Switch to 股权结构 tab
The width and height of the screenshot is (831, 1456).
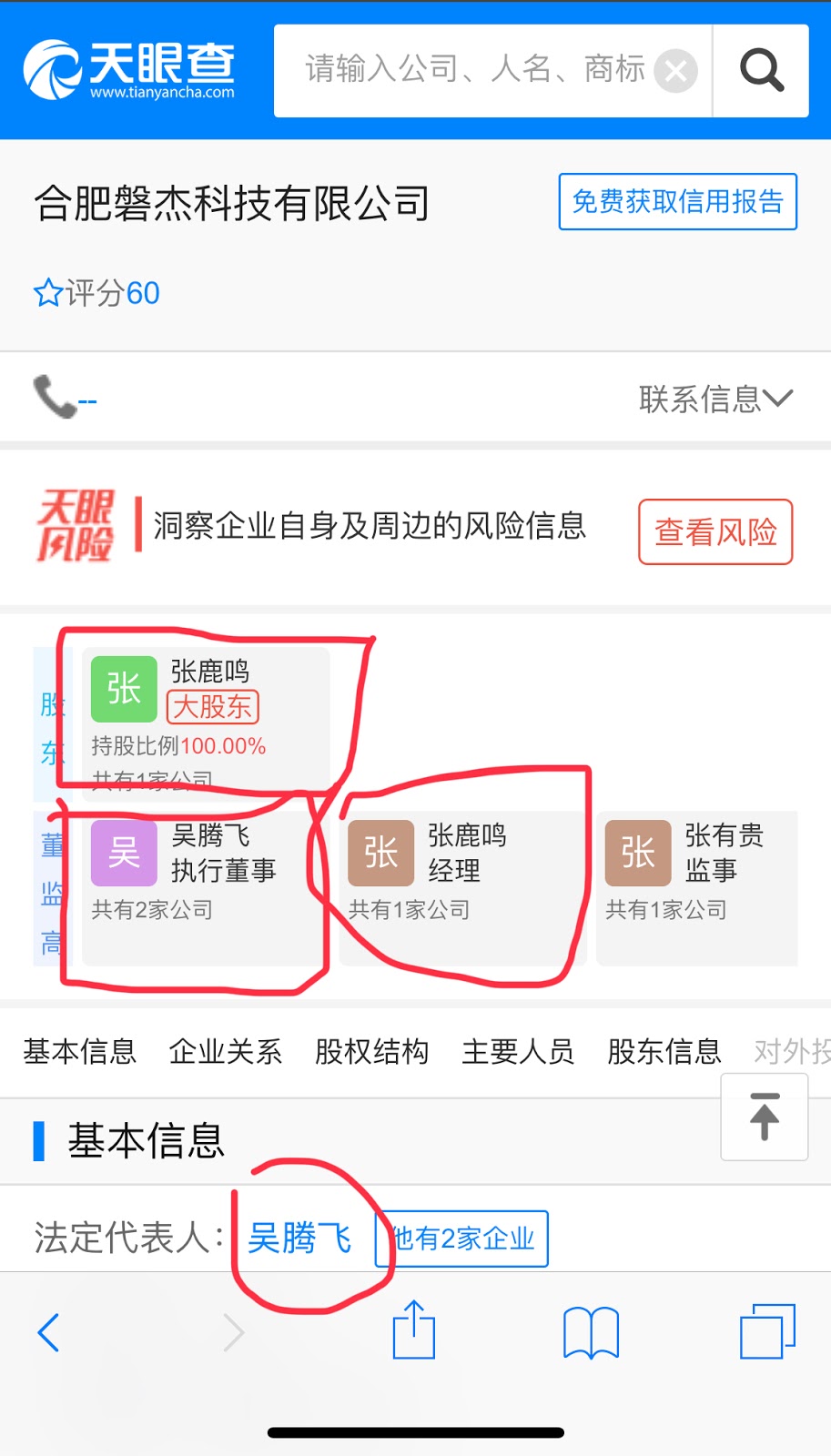(371, 1052)
